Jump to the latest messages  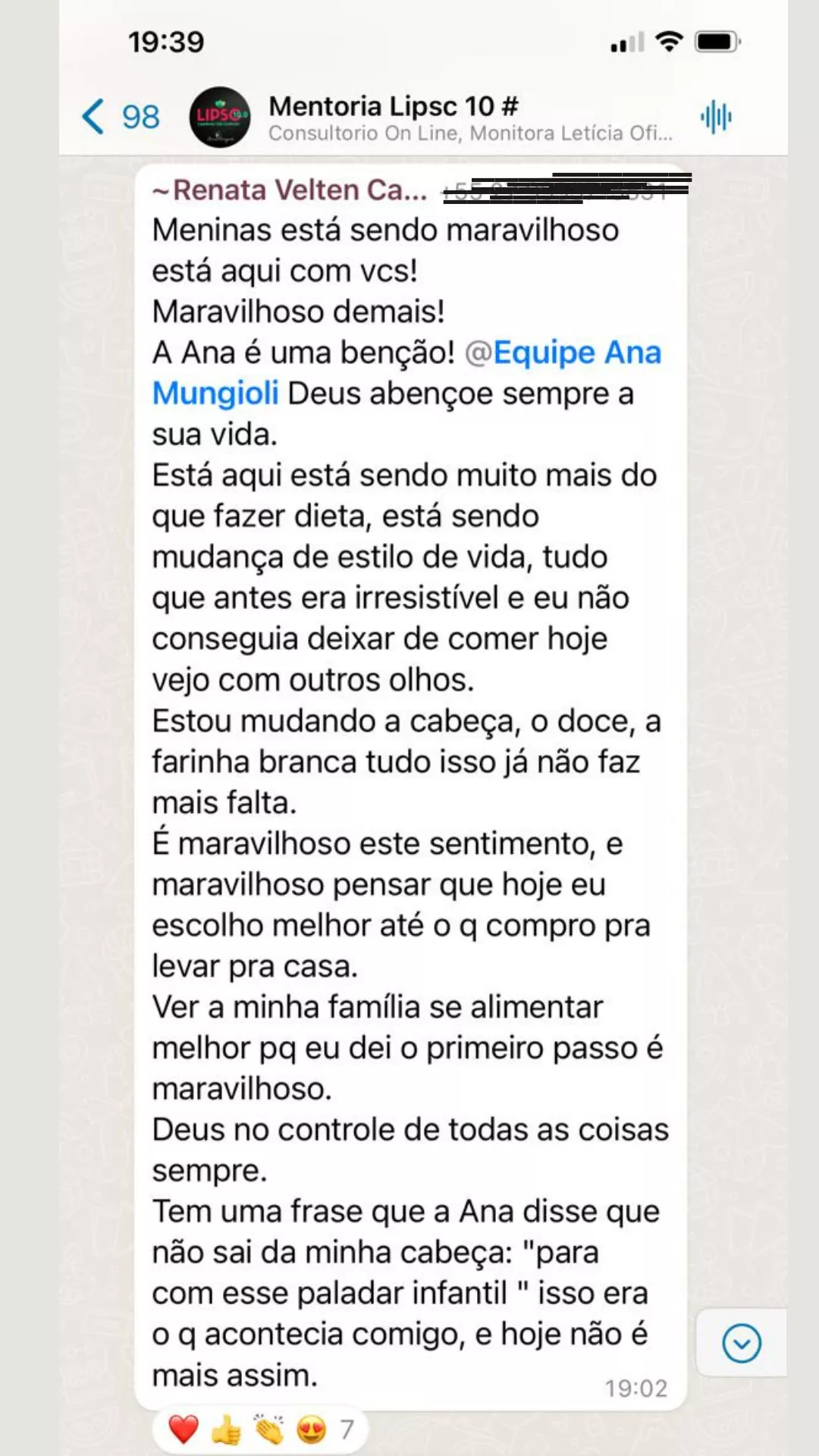(741, 1344)
